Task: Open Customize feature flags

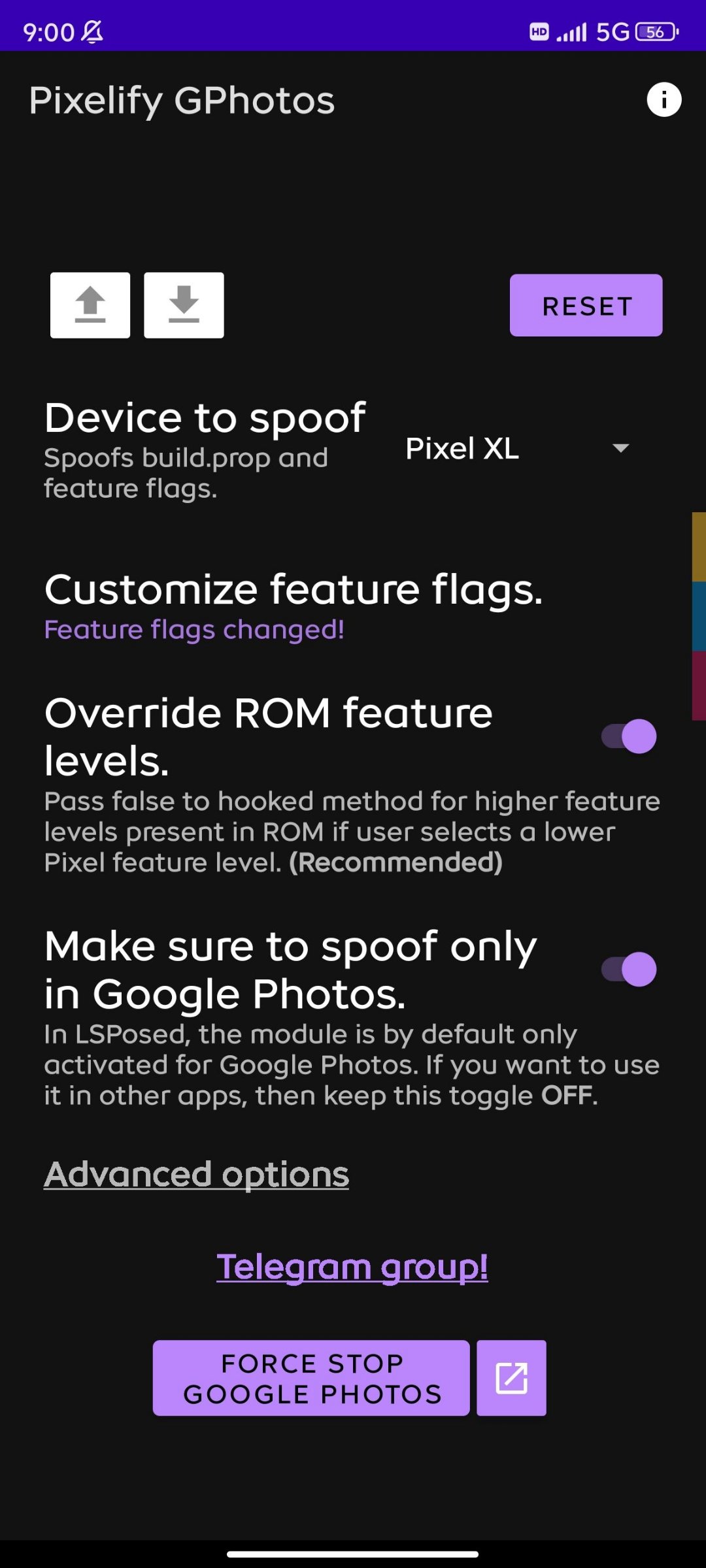Action: [293, 590]
